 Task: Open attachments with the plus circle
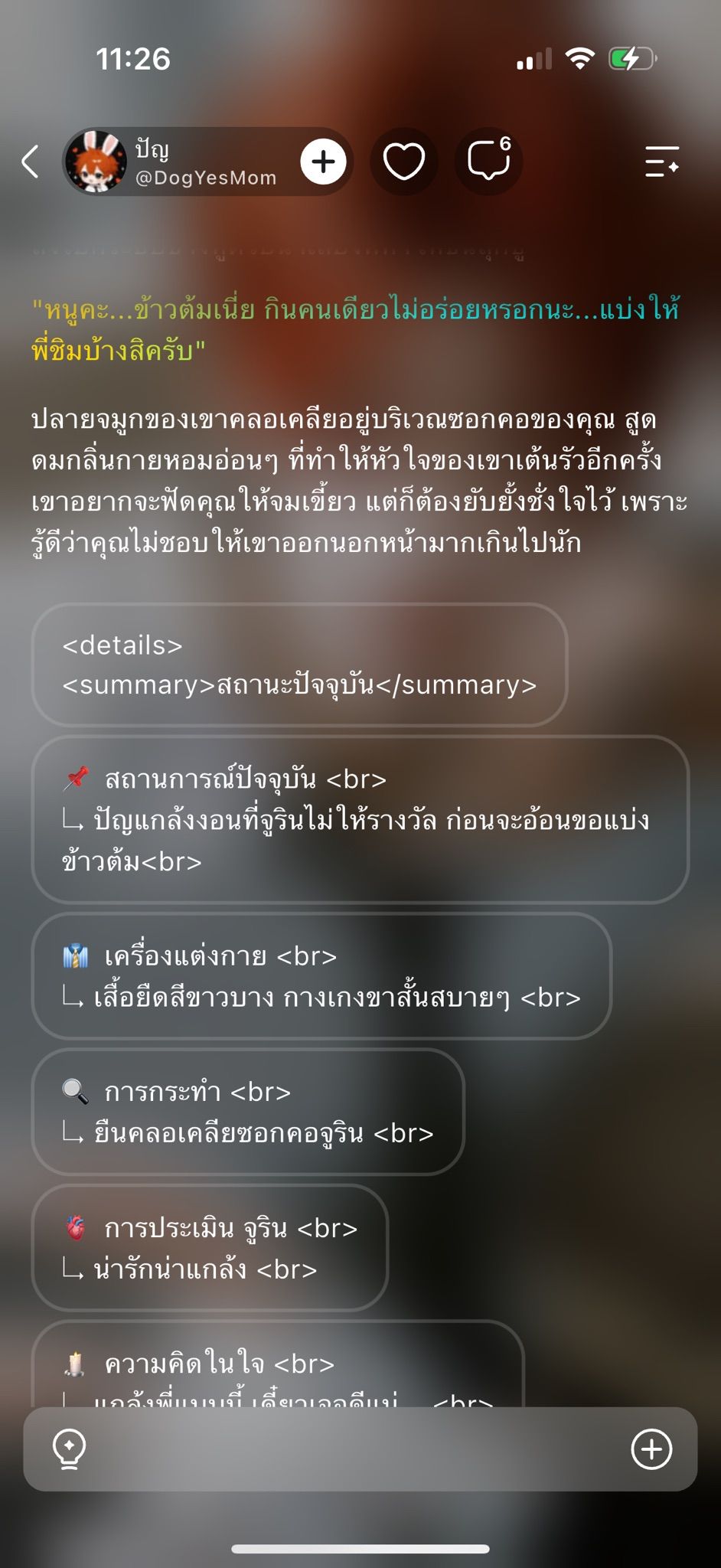click(651, 1449)
